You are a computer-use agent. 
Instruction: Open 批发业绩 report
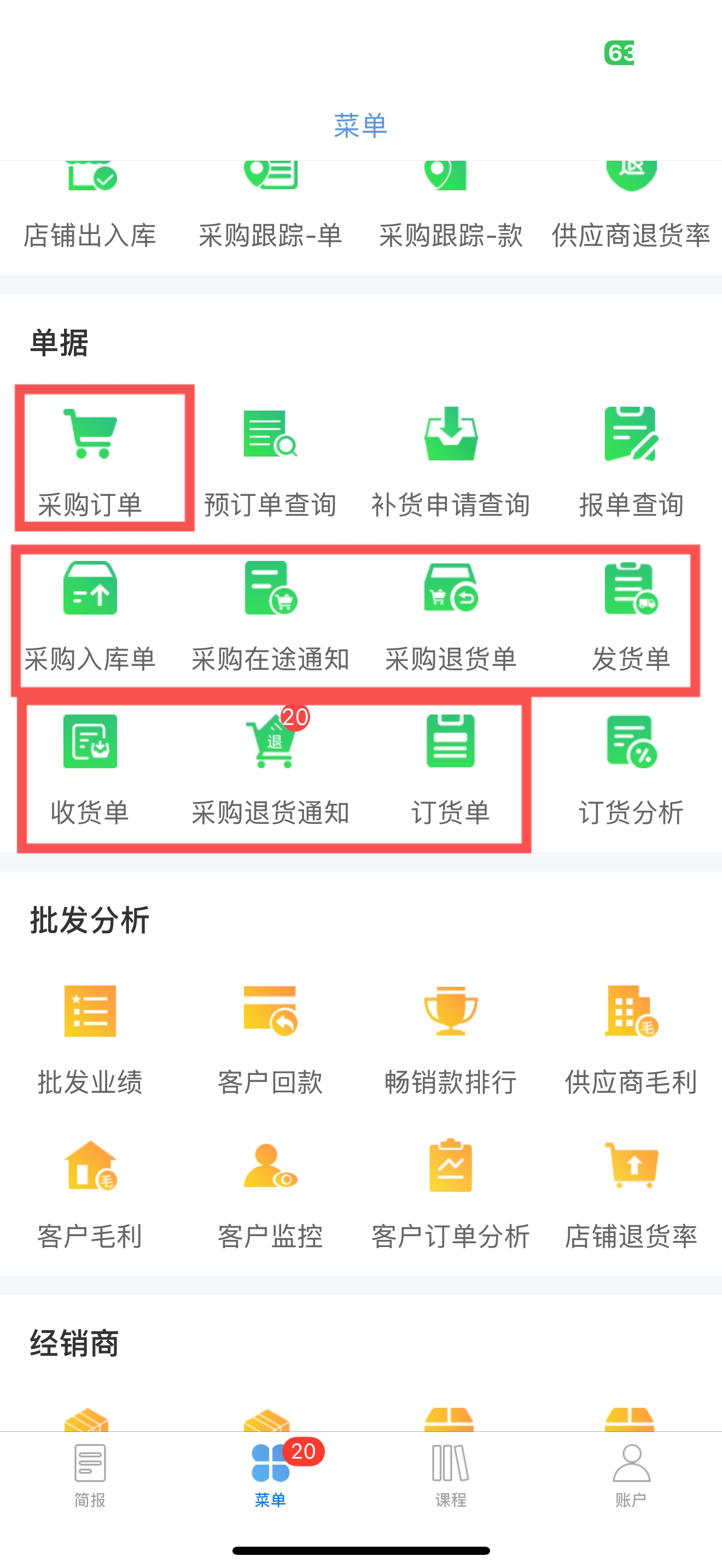pyautogui.click(x=90, y=1040)
